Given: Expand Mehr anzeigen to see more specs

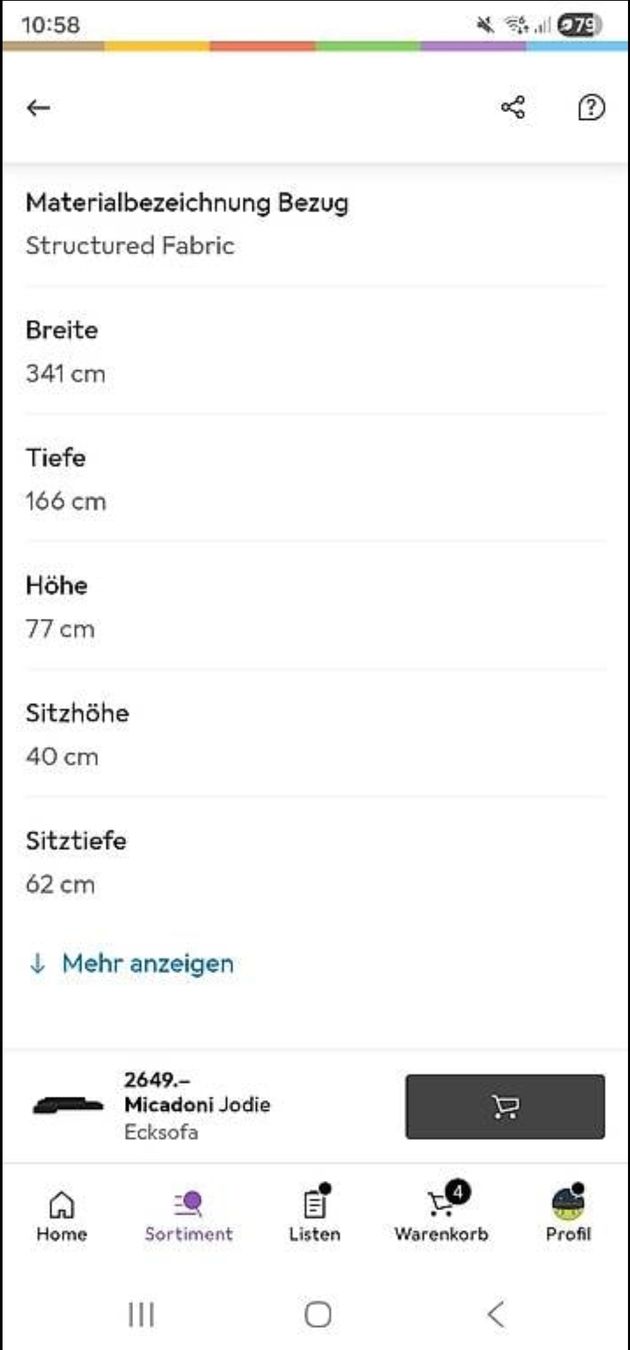Looking at the screenshot, I should tap(131, 963).
